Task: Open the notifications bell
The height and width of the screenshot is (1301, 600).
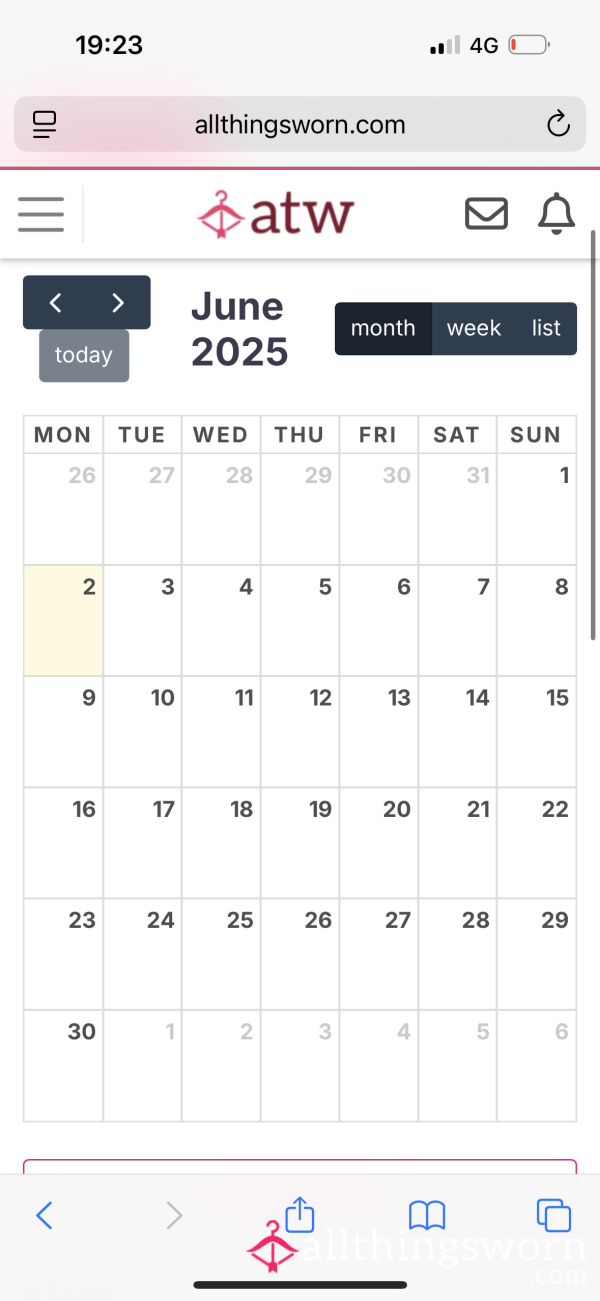Action: [557, 213]
